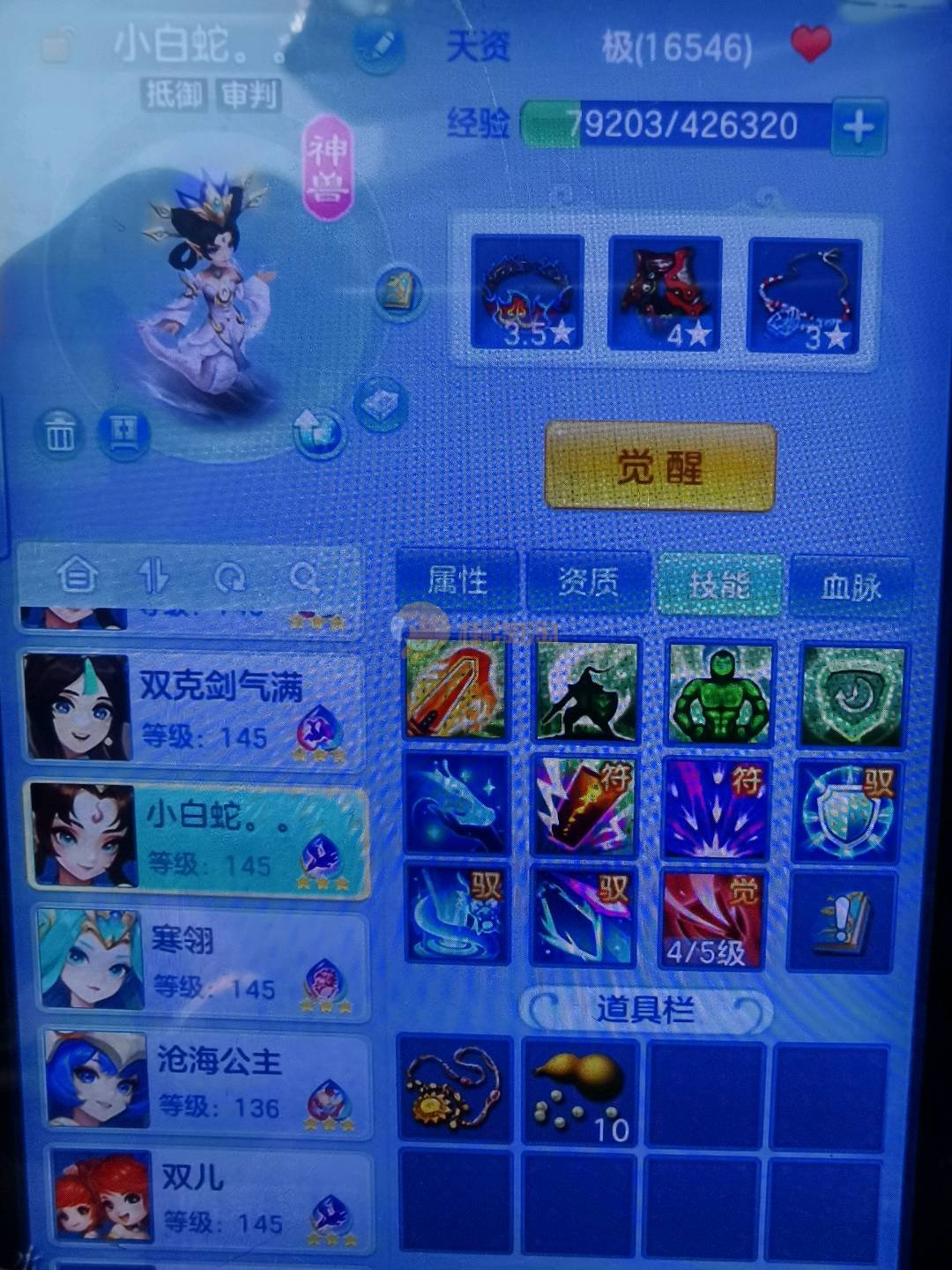The image size is (952, 1270).
Task: Tap the home icon above the pet list
Action: pyautogui.click(x=78, y=576)
